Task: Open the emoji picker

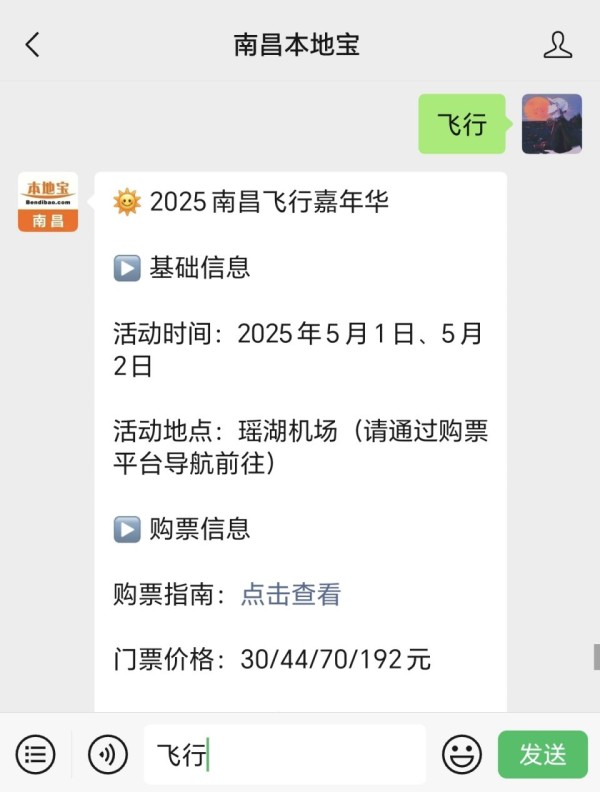Action: (x=461, y=754)
